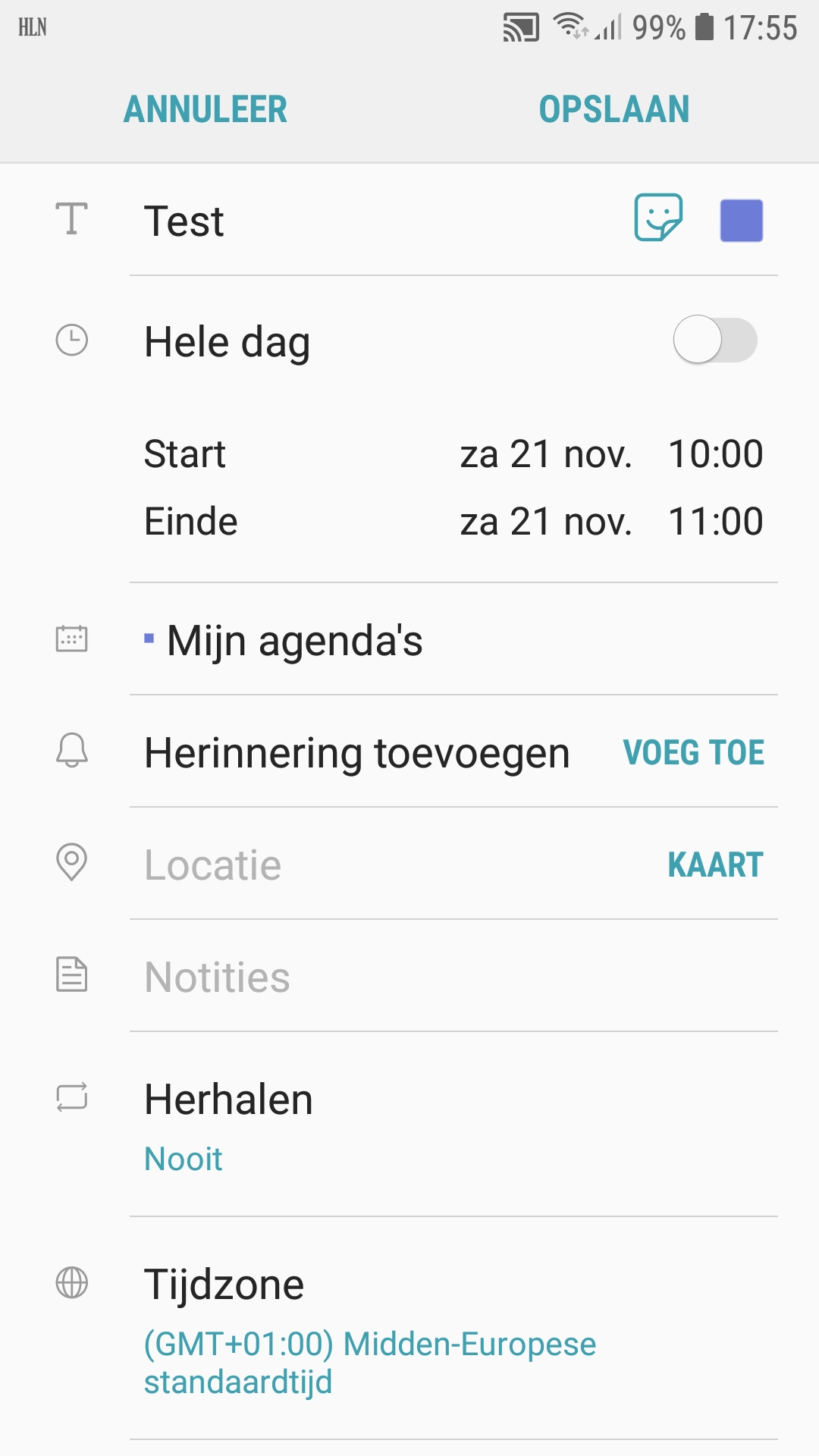Click the screen cast icon in status bar
This screenshot has width=819, height=1456.
(519, 25)
